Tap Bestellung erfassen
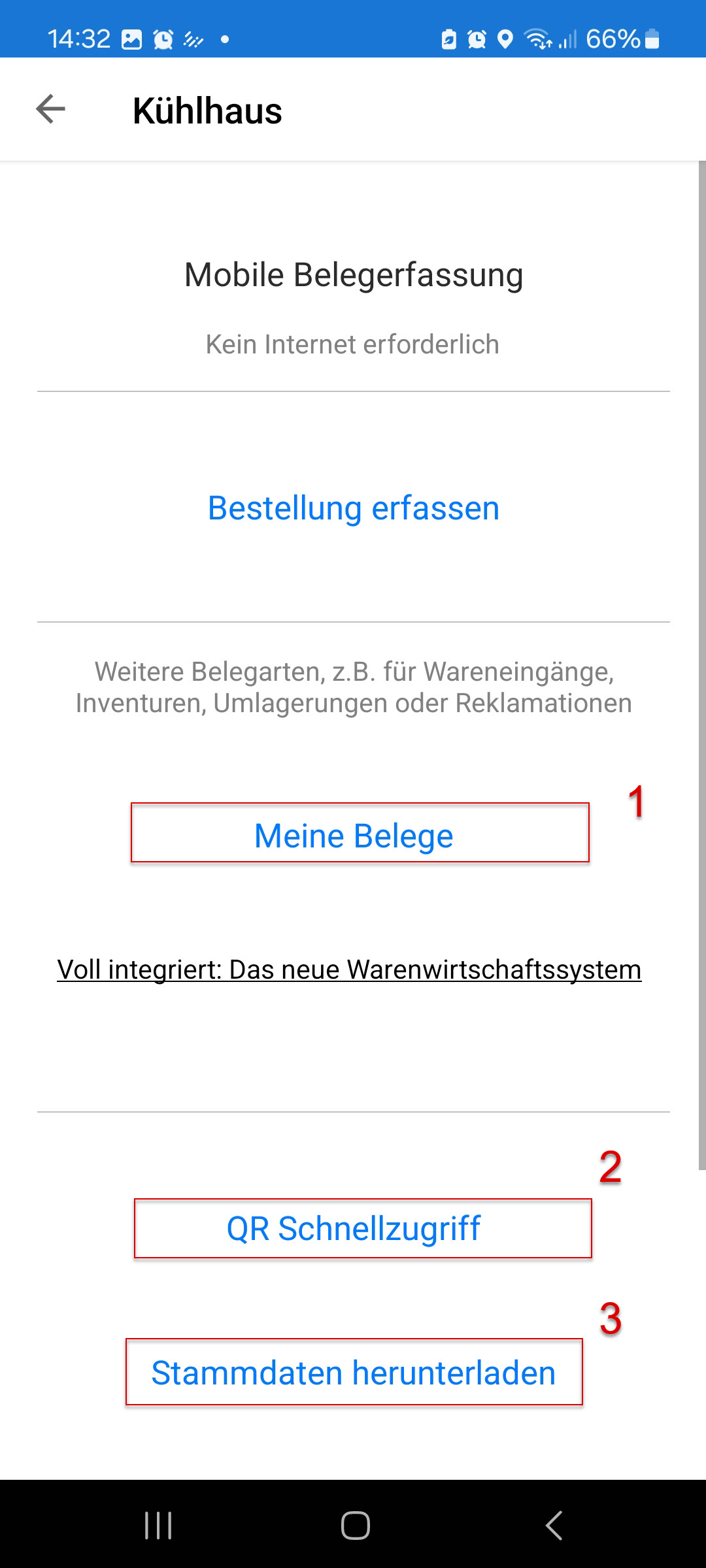The width and height of the screenshot is (706, 1568). coord(353,508)
